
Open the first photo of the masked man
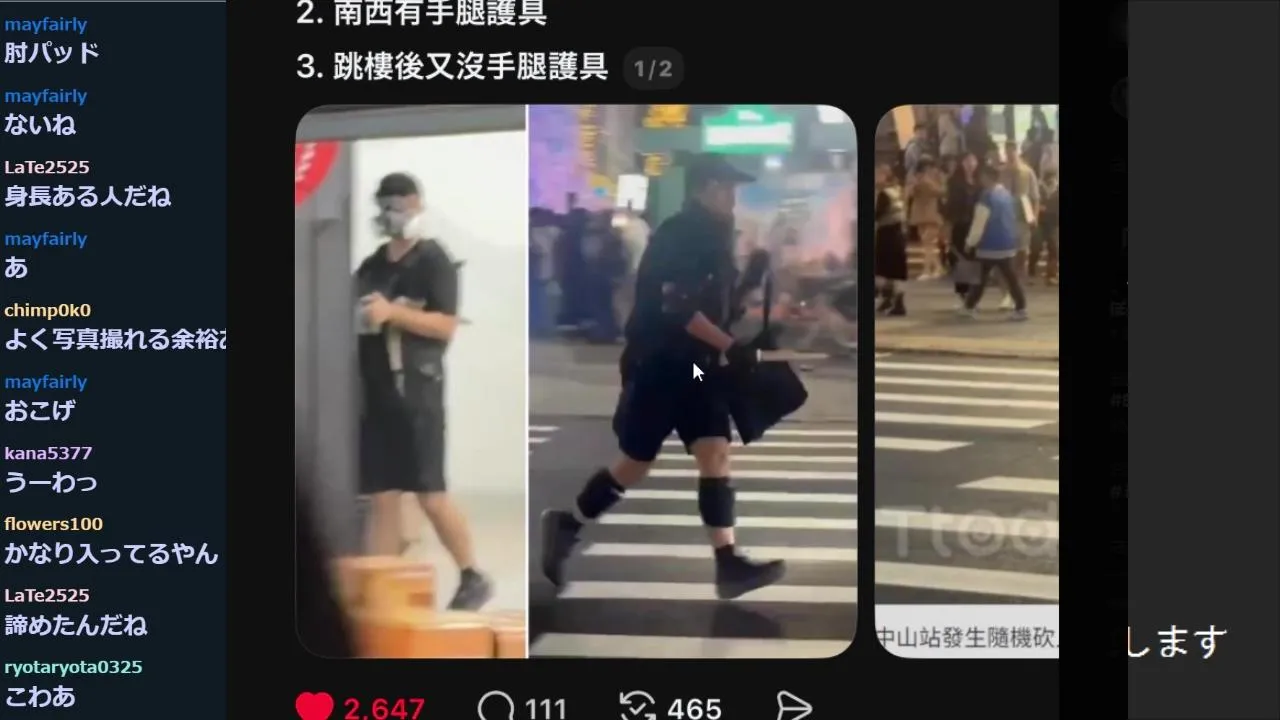[576, 381]
